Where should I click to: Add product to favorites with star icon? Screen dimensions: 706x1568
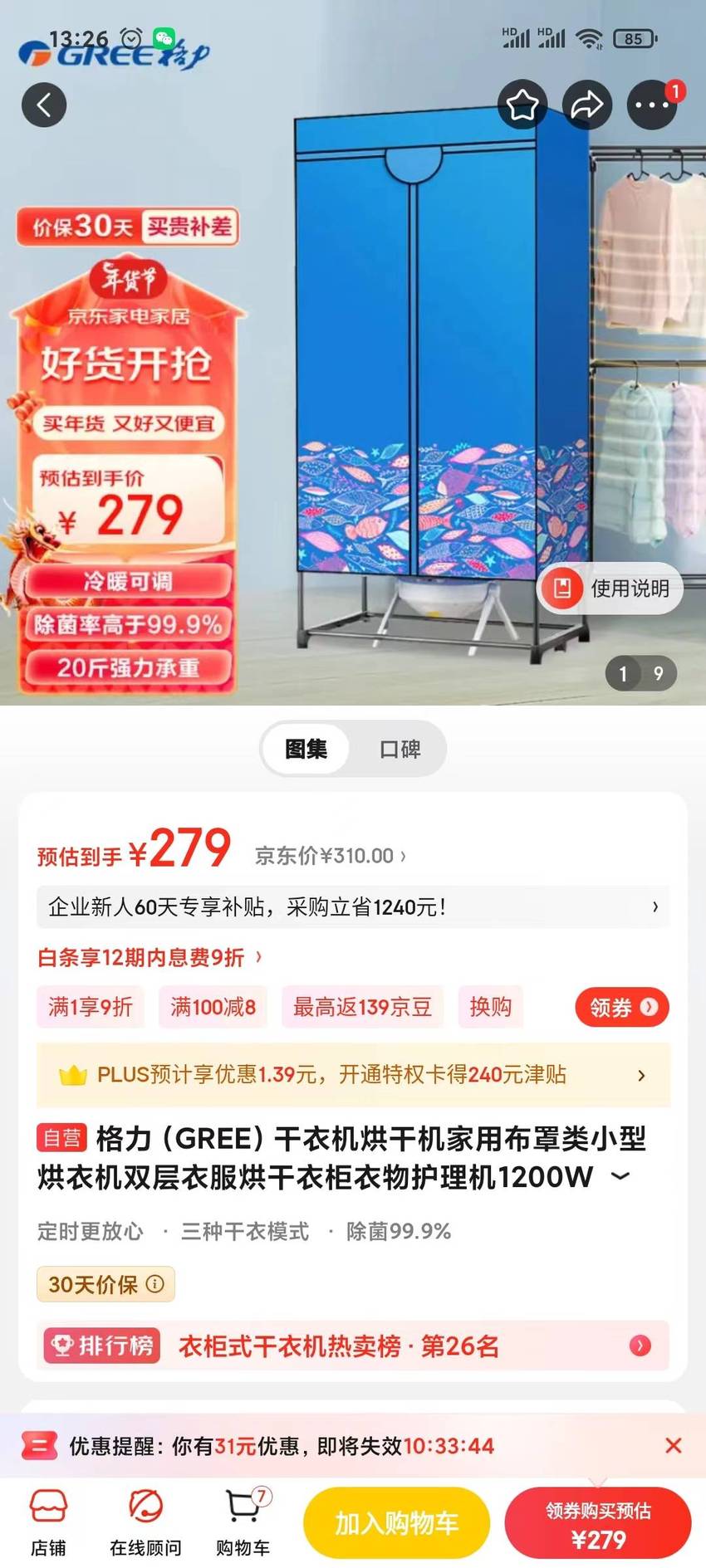[522, 105]
